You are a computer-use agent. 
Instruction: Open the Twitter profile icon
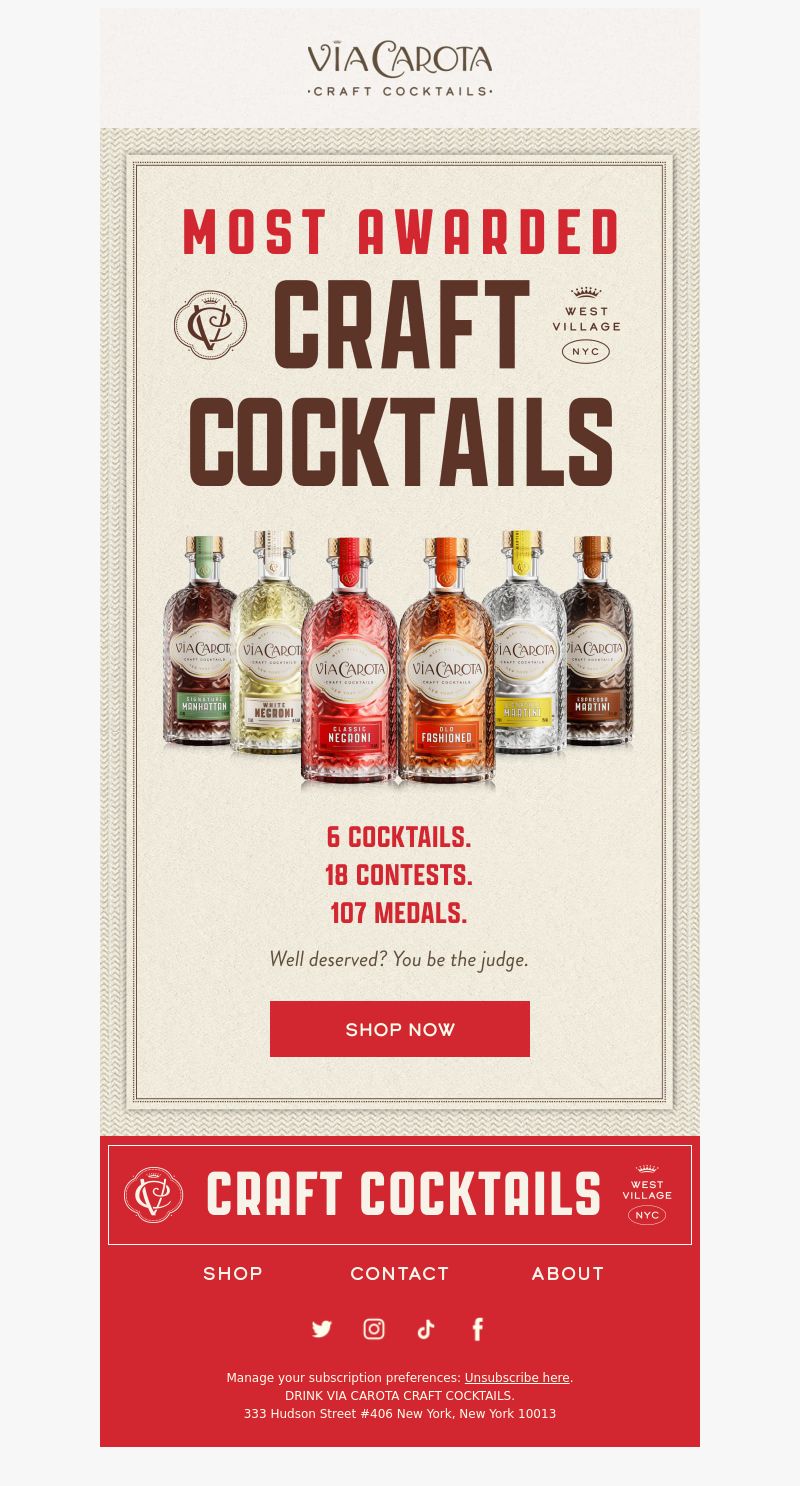[x=322, y=1329]
